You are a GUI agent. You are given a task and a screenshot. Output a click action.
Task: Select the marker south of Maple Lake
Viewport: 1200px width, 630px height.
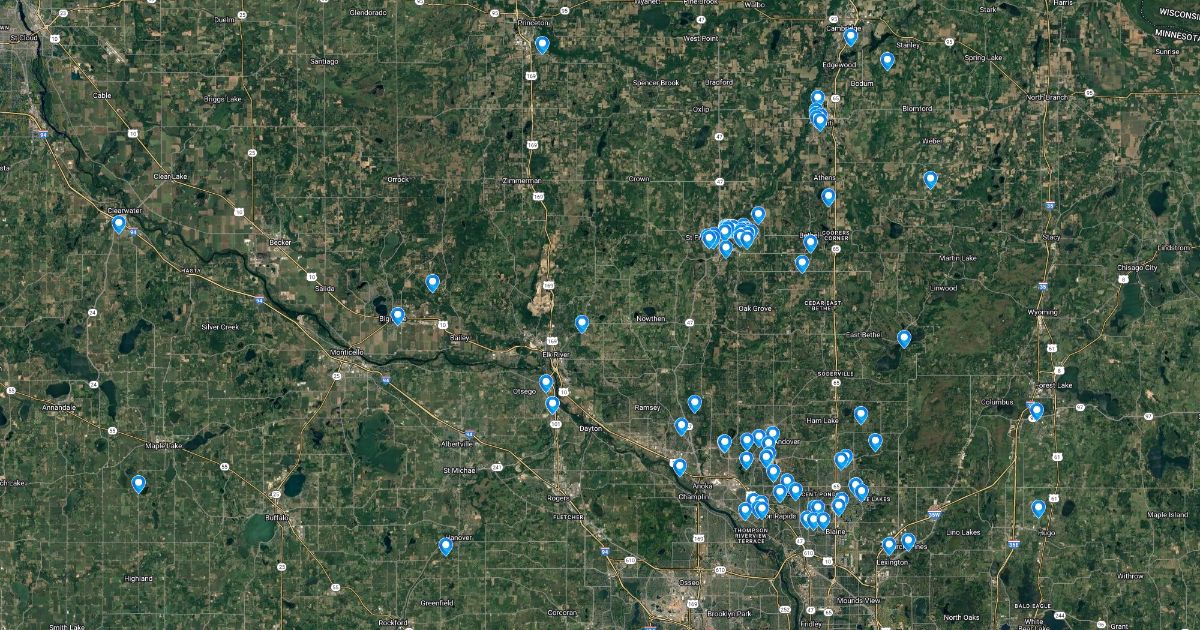click(139, 483)
